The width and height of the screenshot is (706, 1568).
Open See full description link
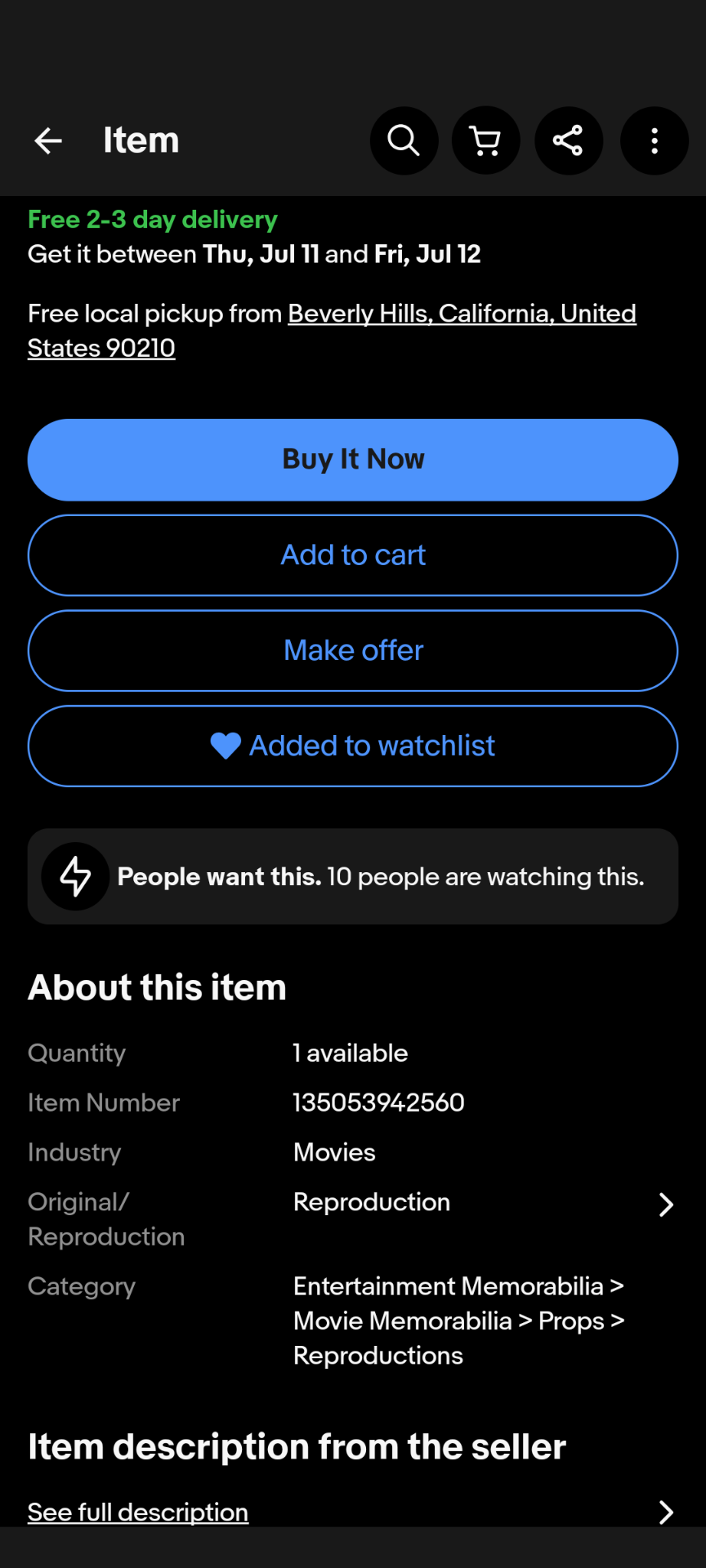(138, 1512)
